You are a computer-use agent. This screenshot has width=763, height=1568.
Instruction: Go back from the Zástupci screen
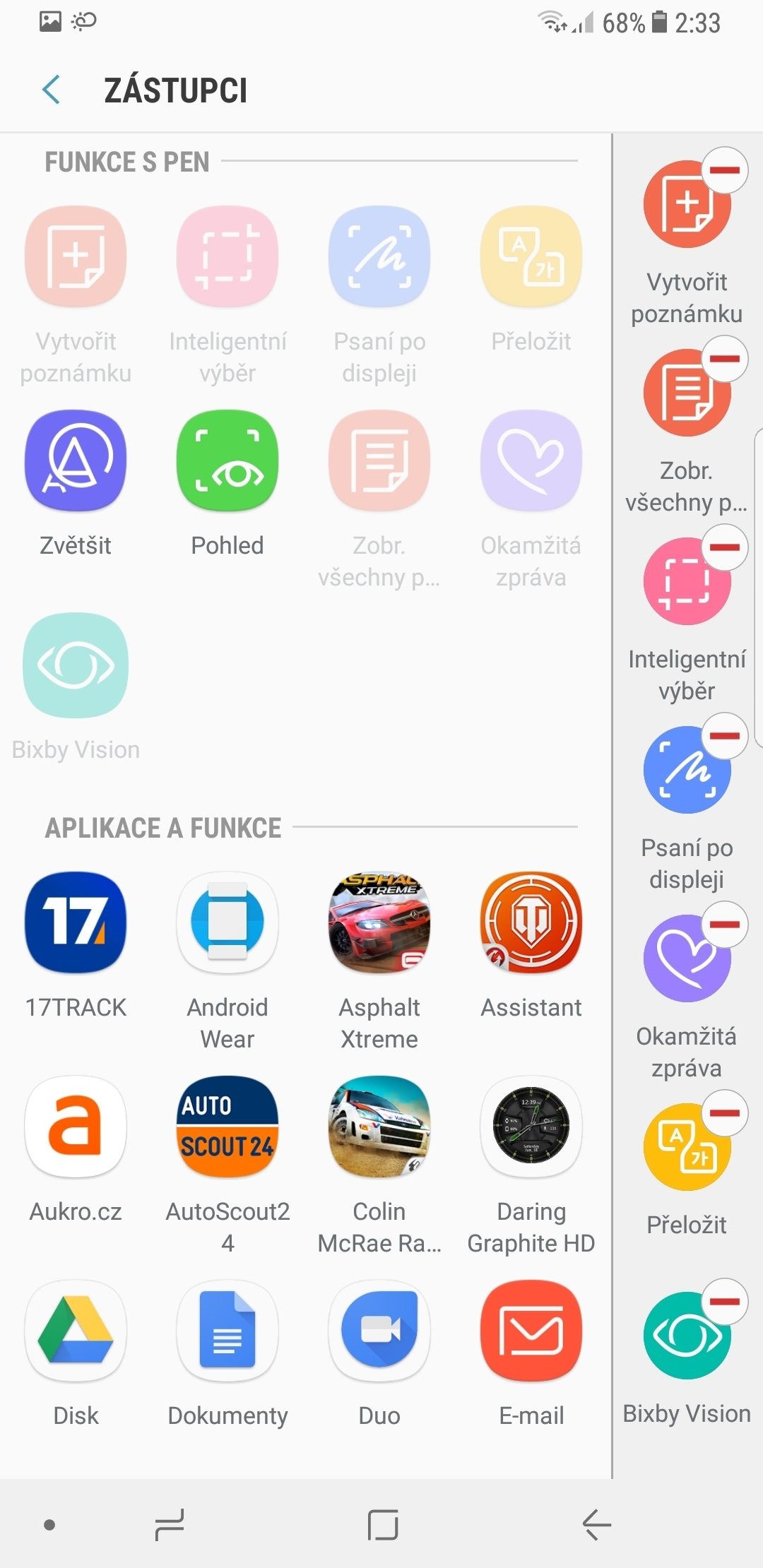52,90
